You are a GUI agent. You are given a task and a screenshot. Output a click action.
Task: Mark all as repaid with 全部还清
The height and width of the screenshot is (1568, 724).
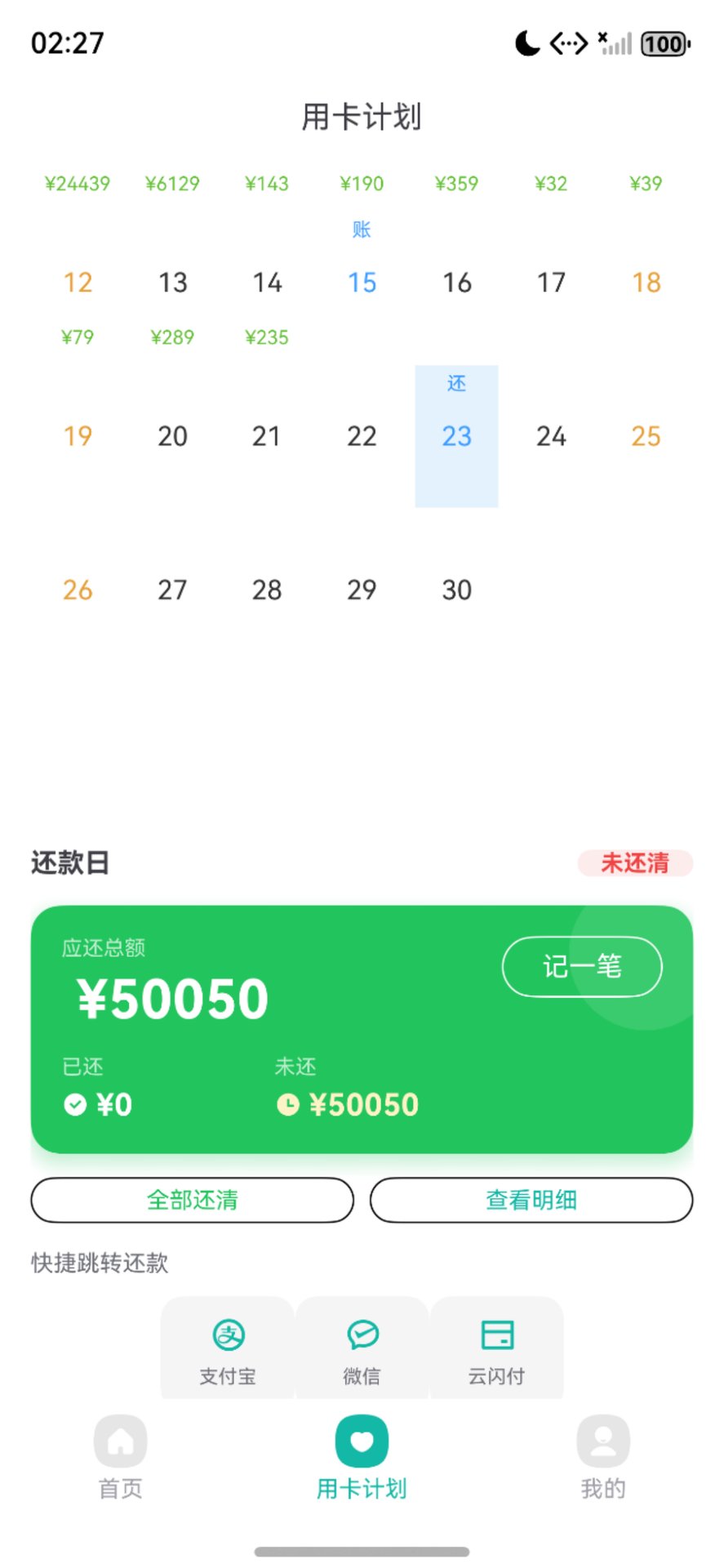pos(193,1200)
